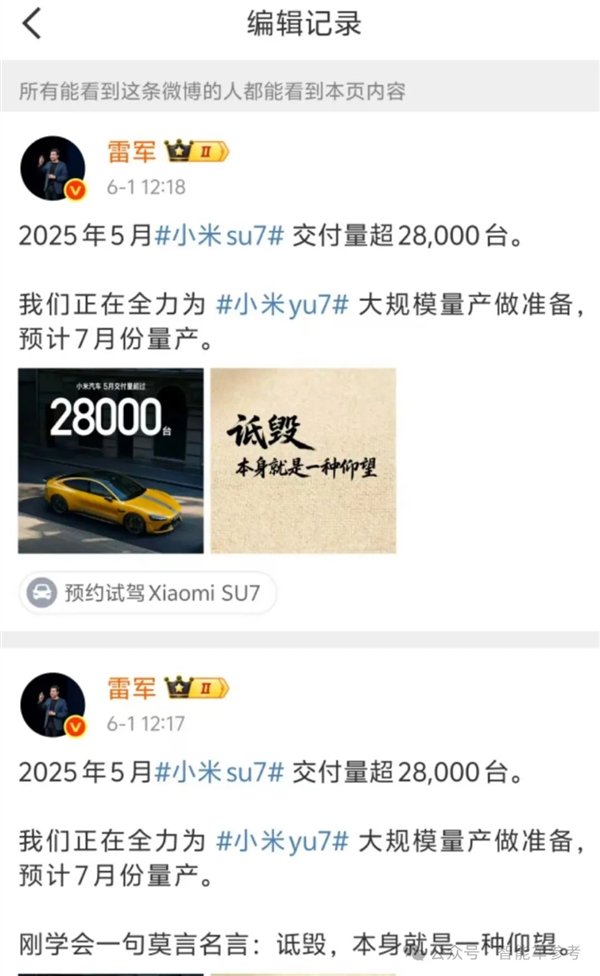Open 雷军's username on the 12:18 post

131,152
